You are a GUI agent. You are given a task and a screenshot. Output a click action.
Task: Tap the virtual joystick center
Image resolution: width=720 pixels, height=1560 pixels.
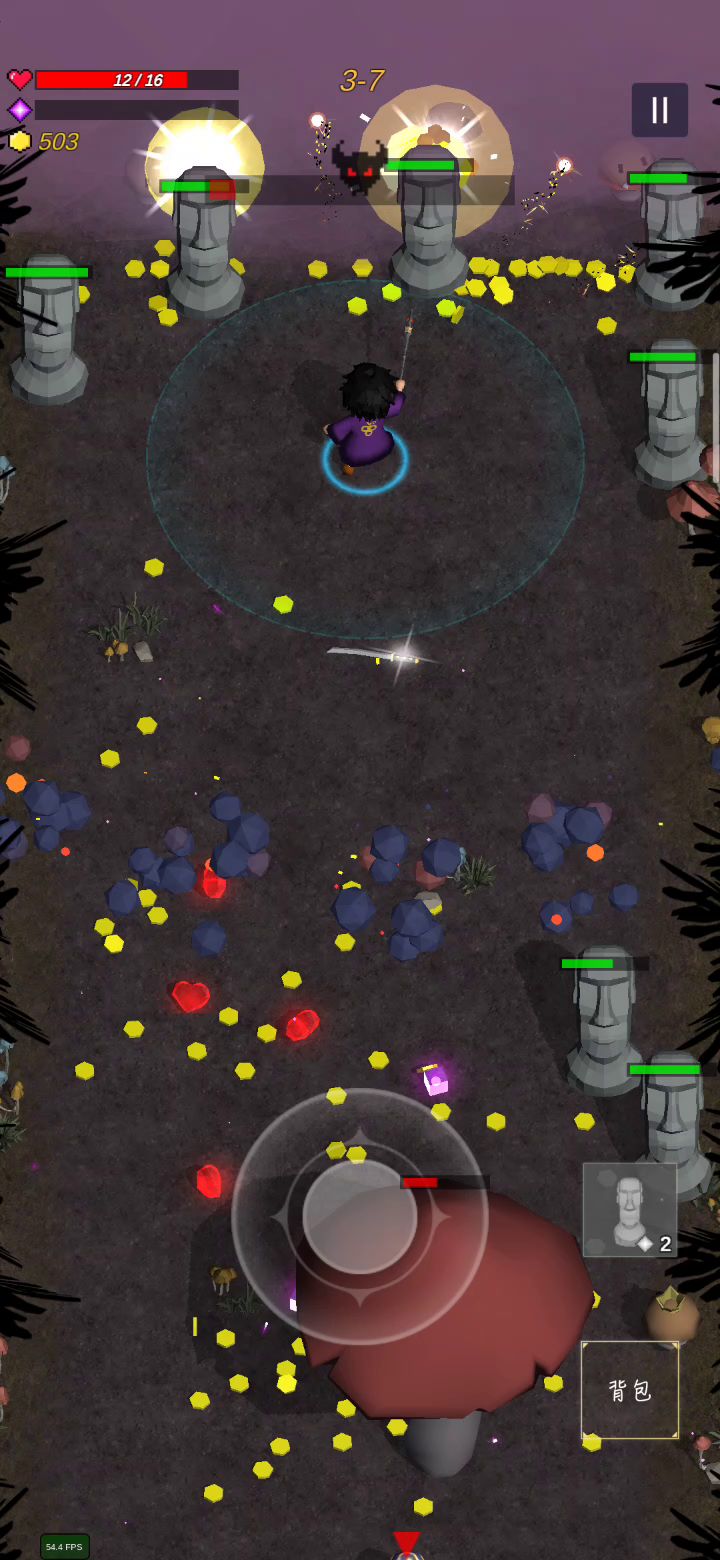(x=360, y=1216)
